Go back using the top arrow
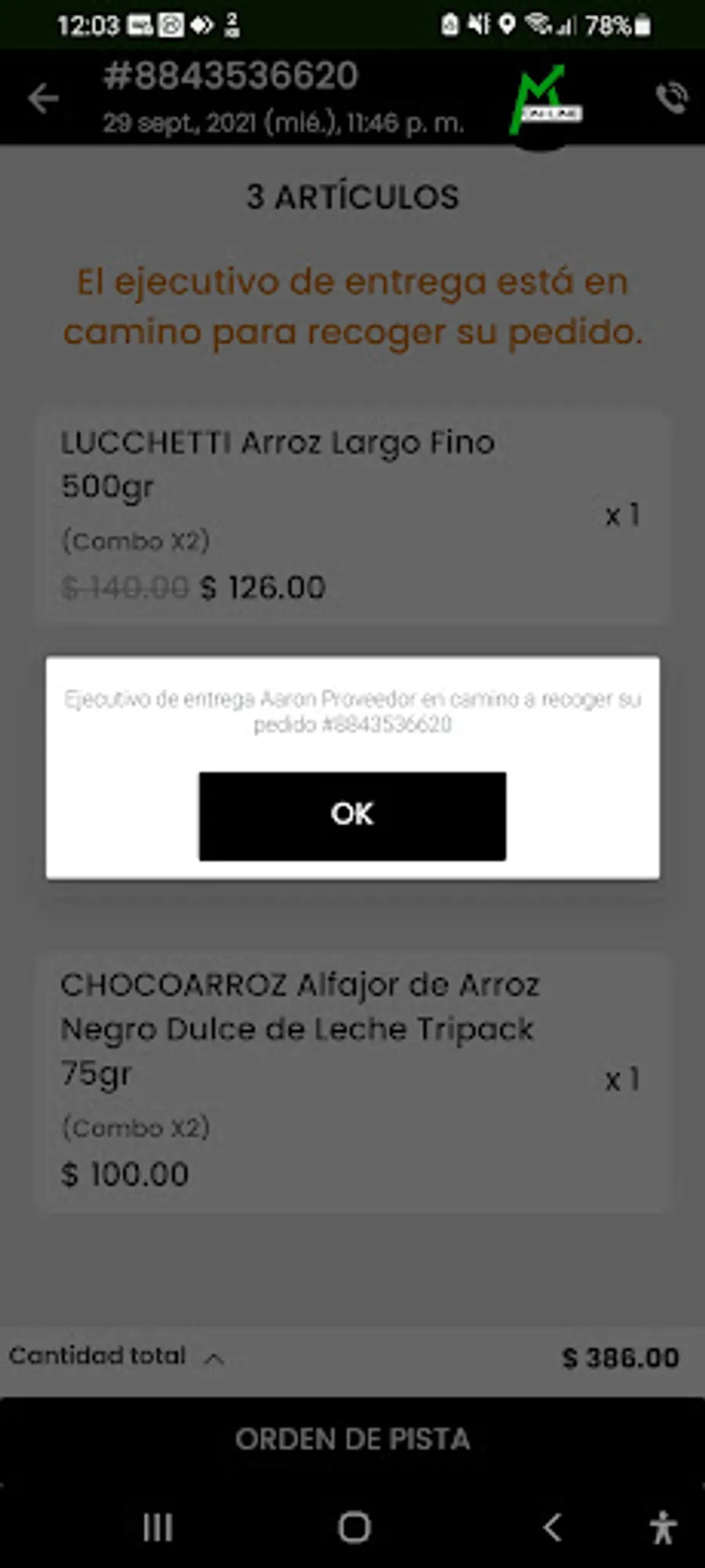 (44, 99)
